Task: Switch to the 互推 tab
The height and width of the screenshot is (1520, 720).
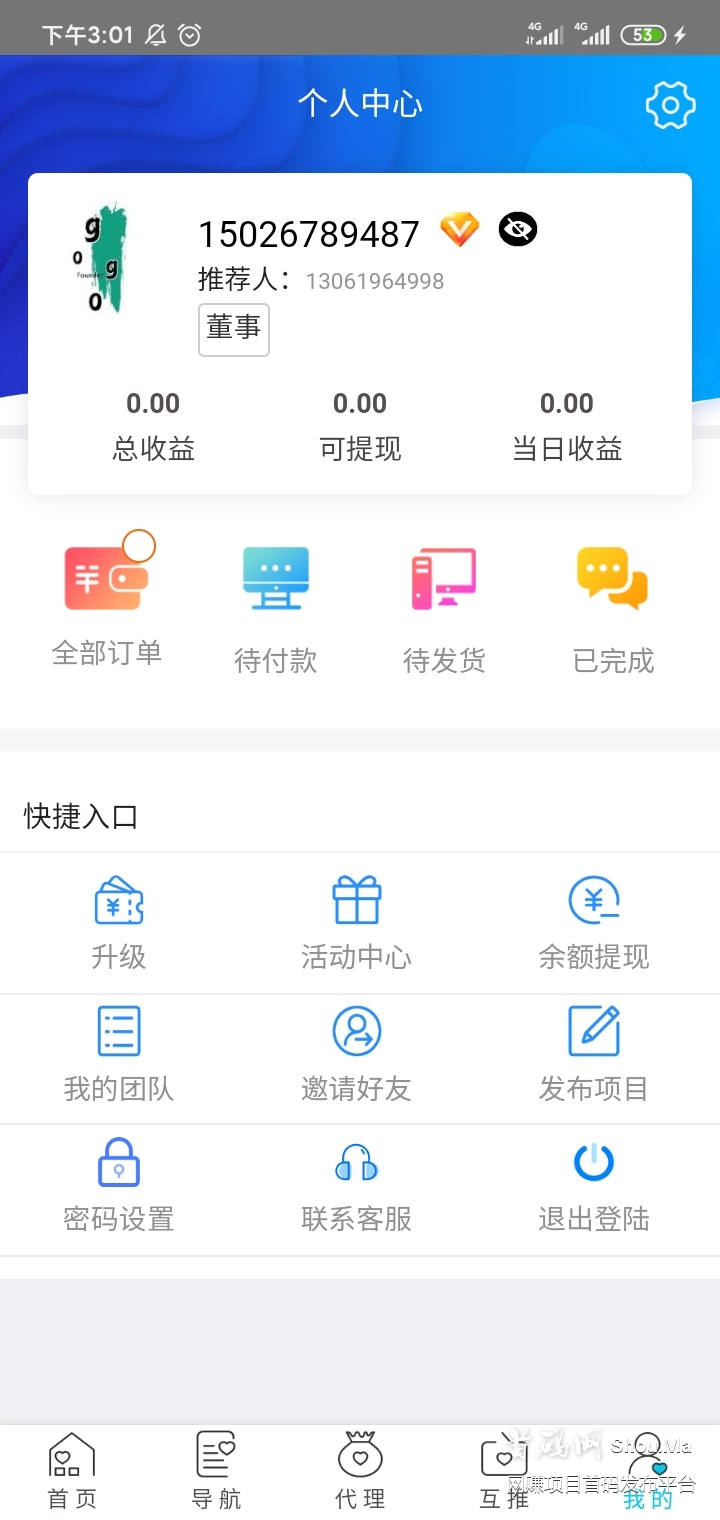Action: (x=504, y=1470)
